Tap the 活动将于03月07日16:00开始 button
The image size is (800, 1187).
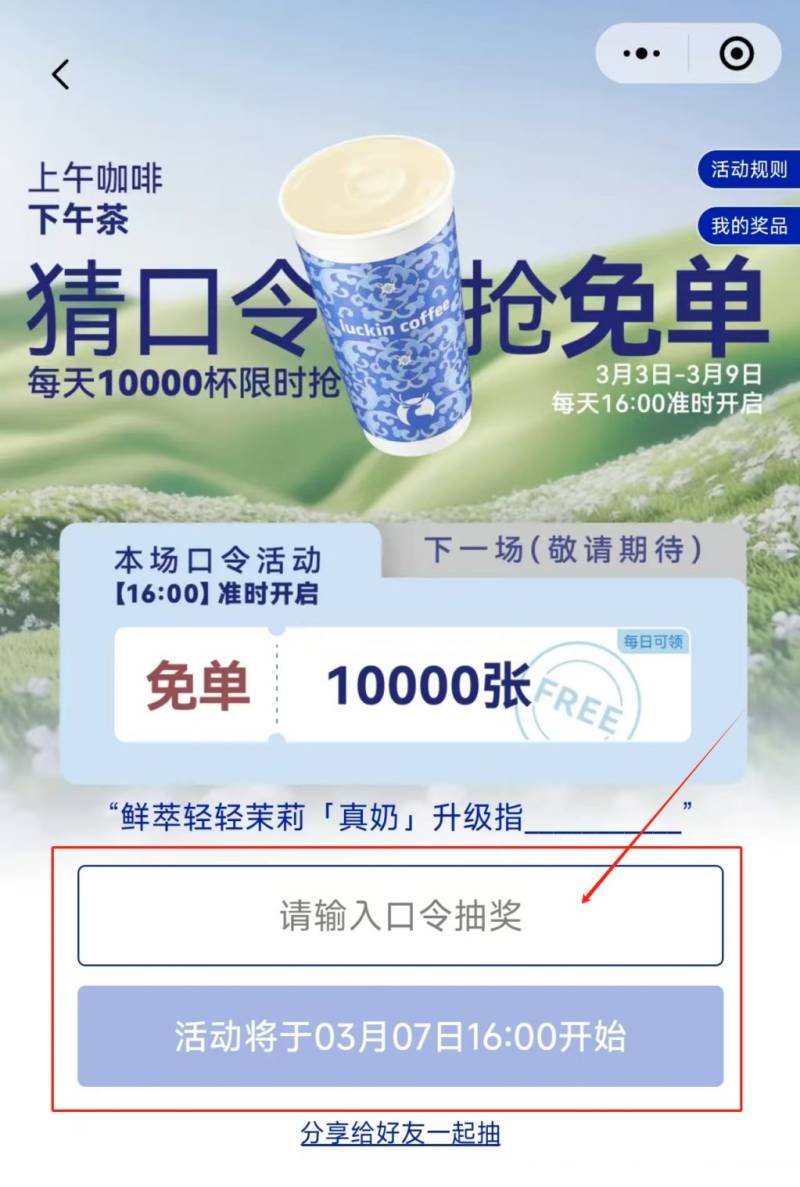pyautogui.click(x=400, y=1037)
